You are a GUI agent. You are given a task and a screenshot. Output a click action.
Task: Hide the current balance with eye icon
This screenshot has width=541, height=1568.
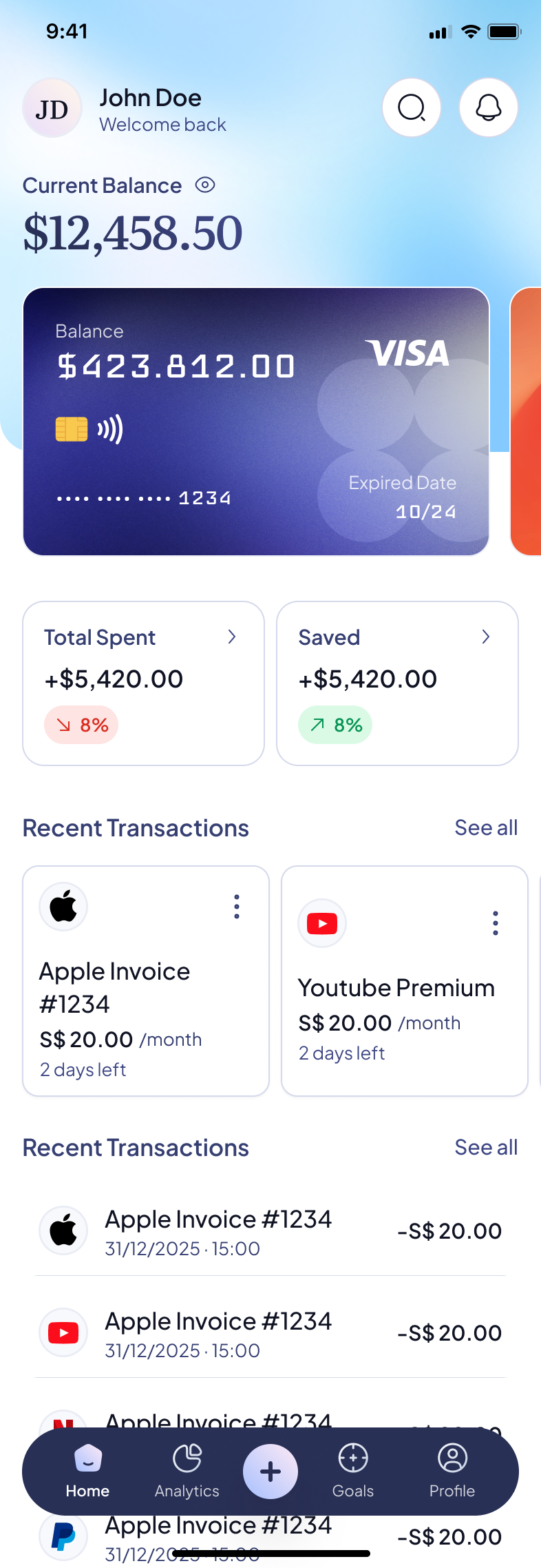[205, 185]
